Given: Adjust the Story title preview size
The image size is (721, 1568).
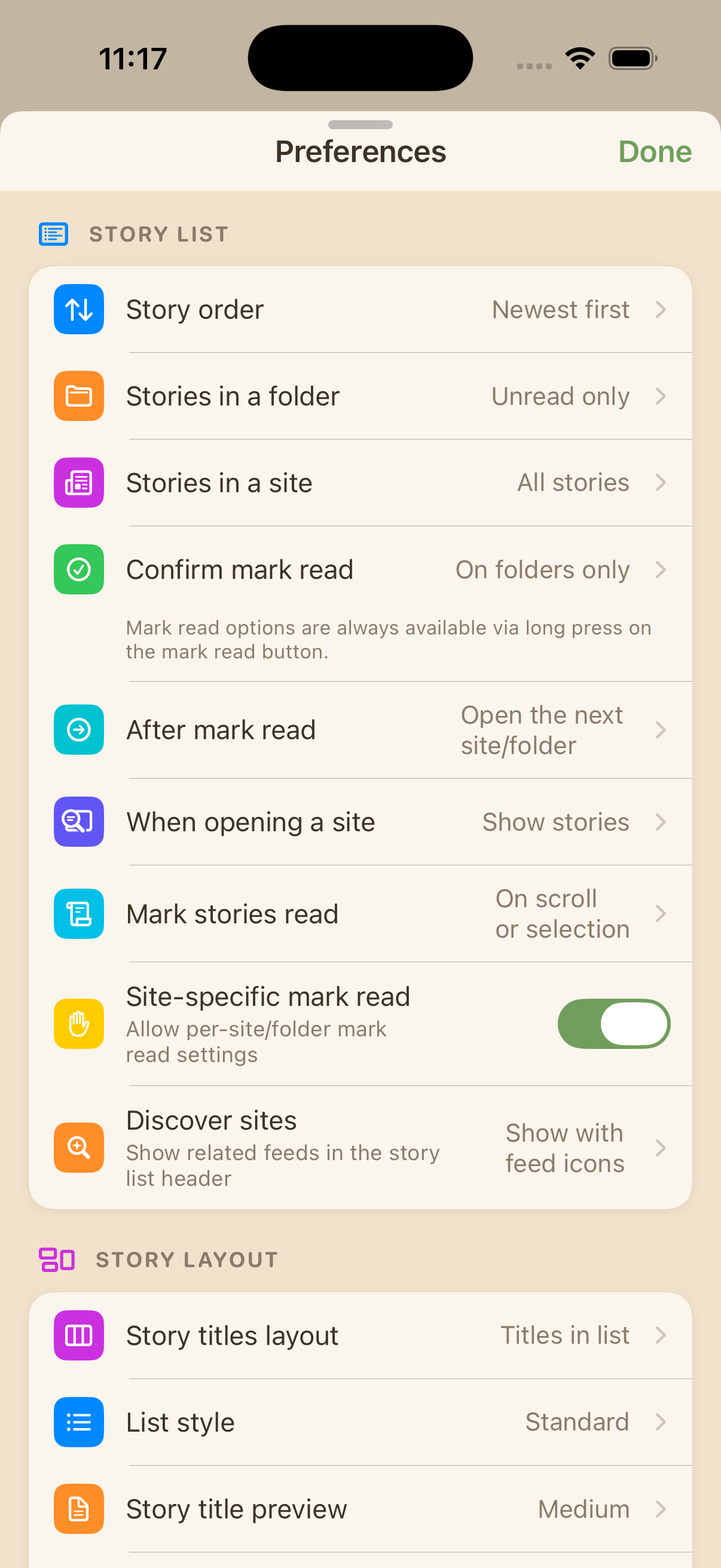Looking at the screenshot, I should (x=360, y=1509).
